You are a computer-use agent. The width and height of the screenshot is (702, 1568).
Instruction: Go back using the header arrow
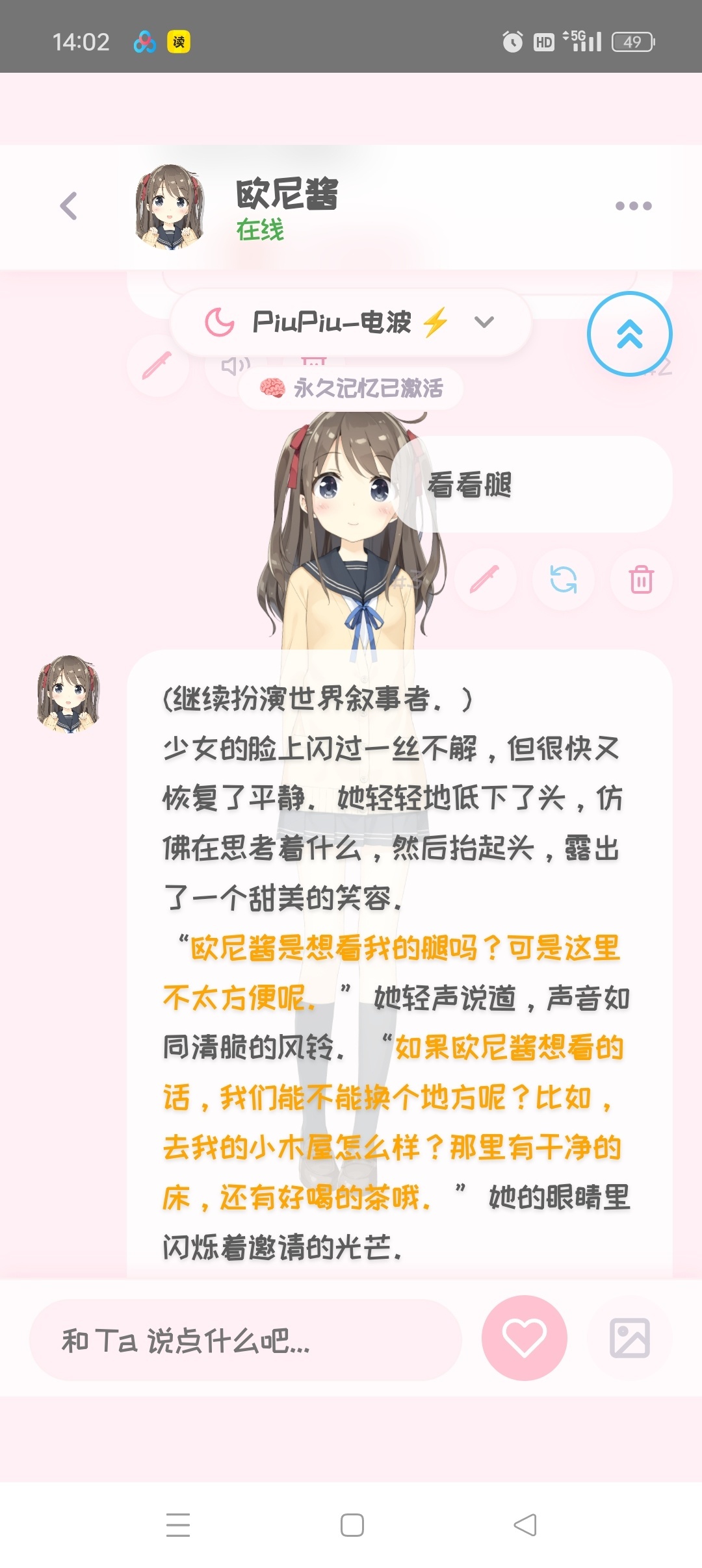coord(69,206)
